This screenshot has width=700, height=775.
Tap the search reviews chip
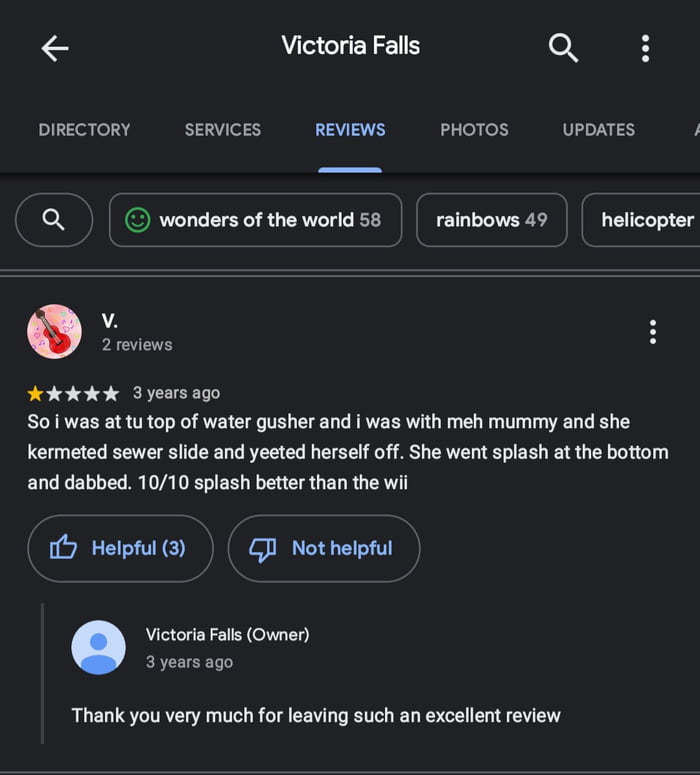coord(54,220)
